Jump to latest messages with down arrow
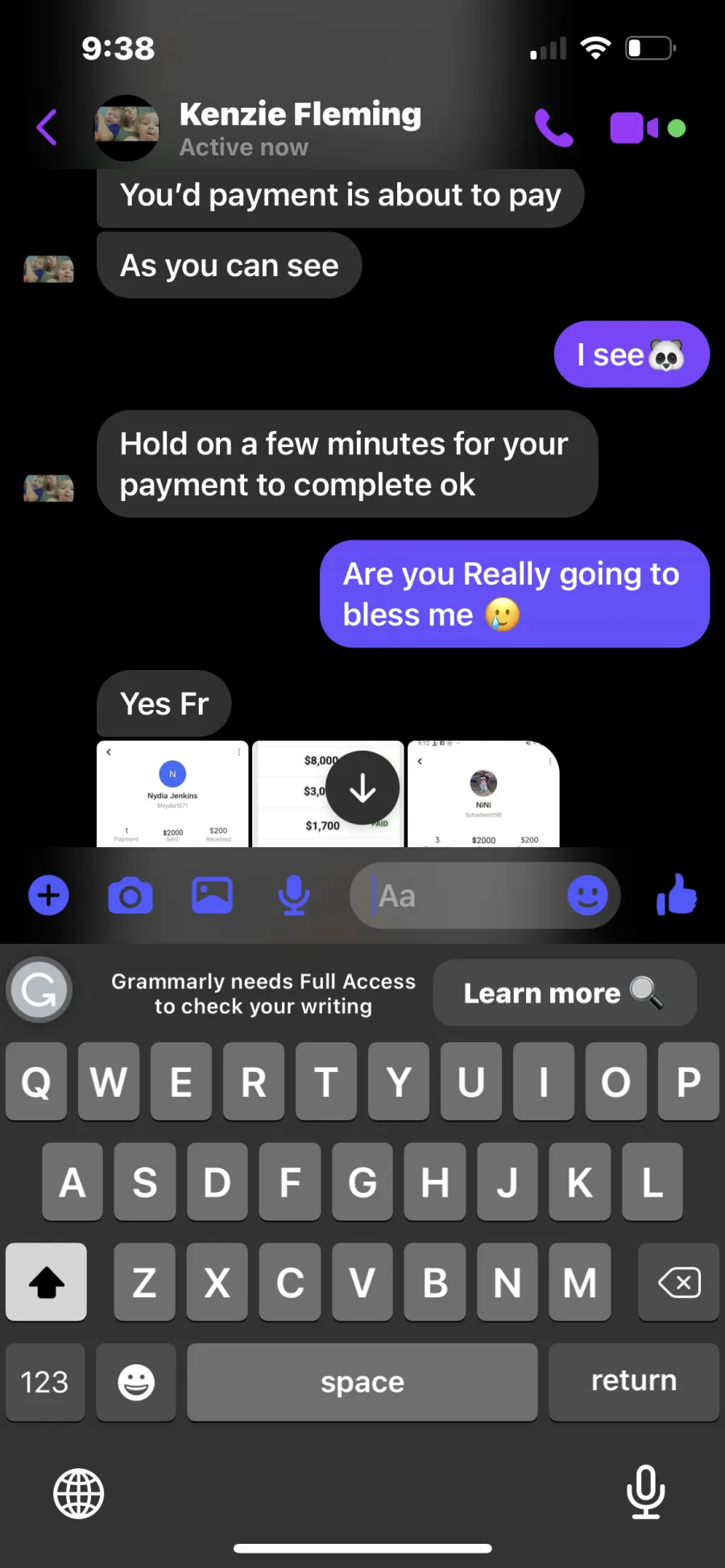This screenshot has width=725, height=1568. 362,788
